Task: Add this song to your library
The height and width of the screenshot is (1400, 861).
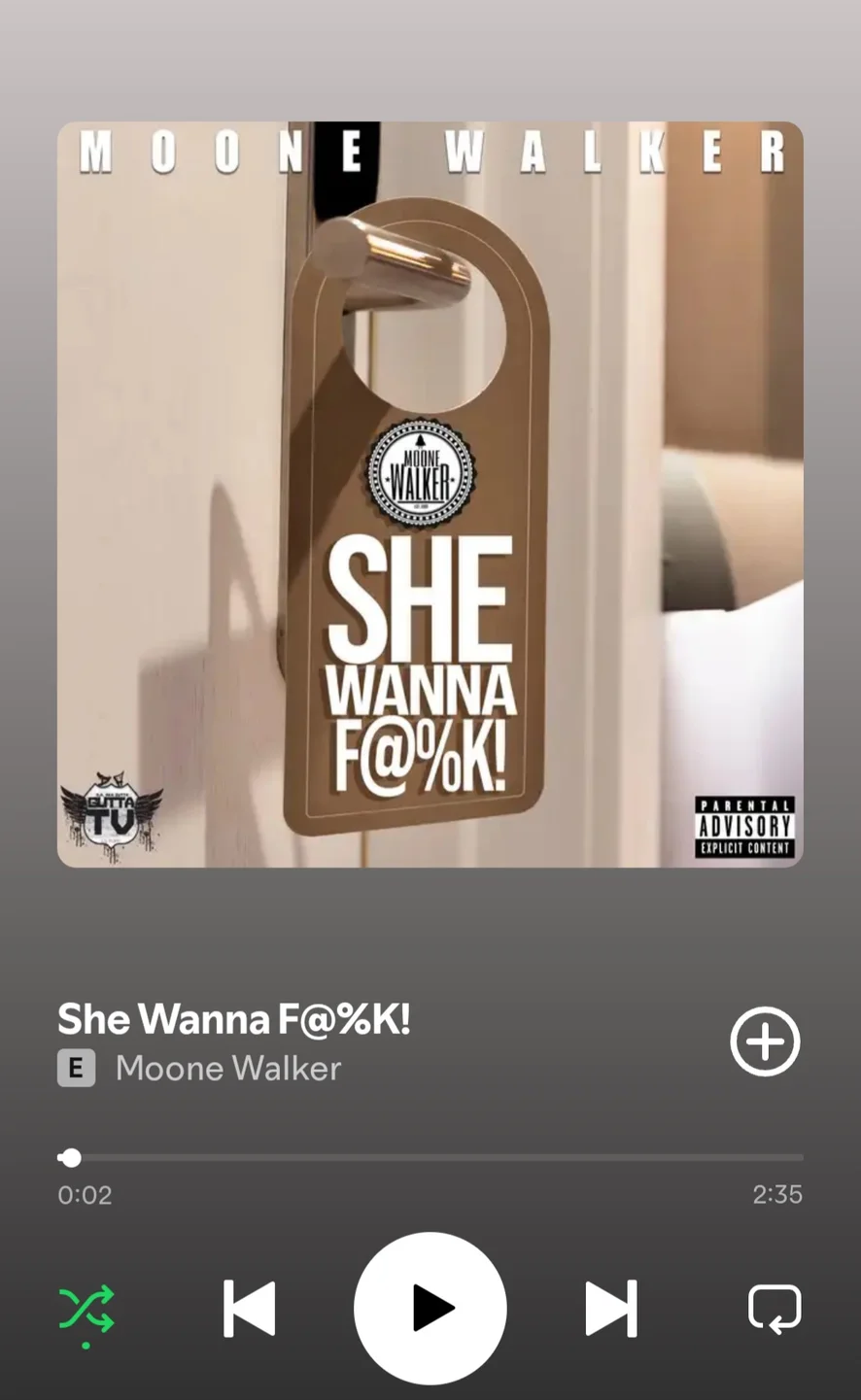Action: click(765, 1041)
